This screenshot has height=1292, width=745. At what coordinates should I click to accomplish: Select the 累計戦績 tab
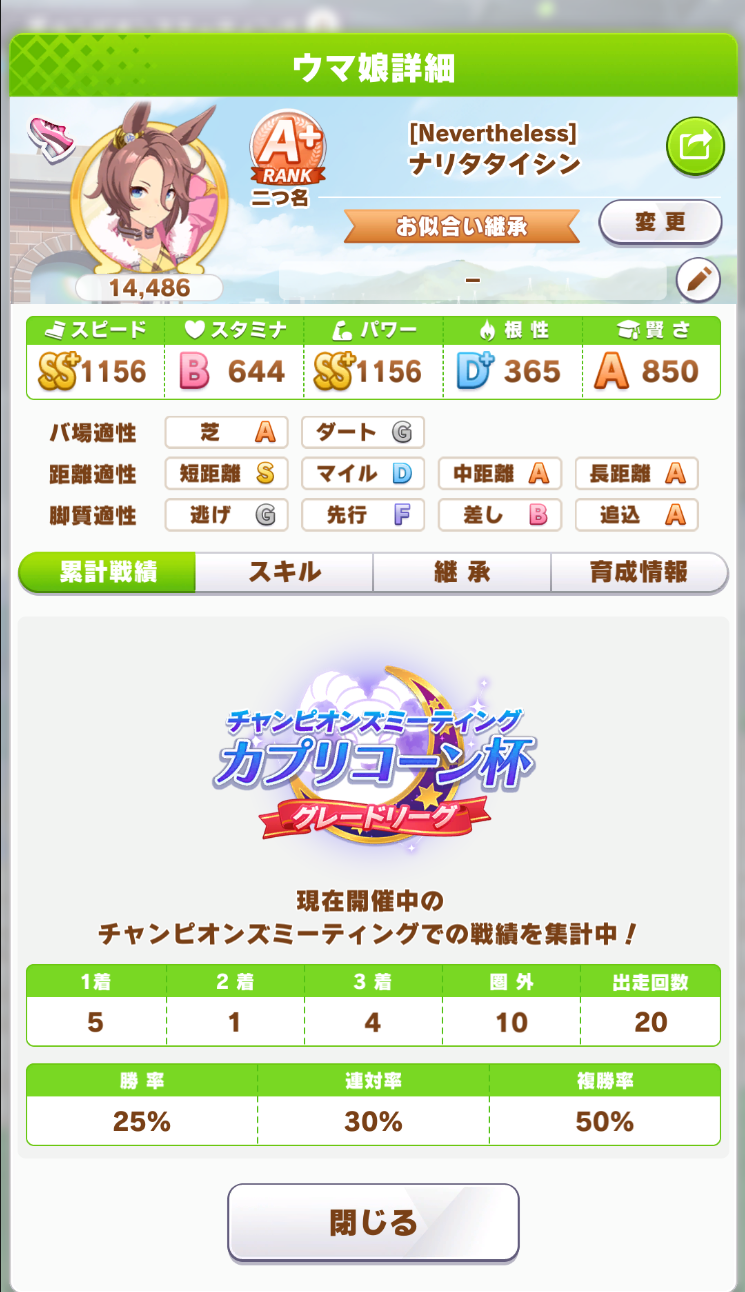click(107, 572)
